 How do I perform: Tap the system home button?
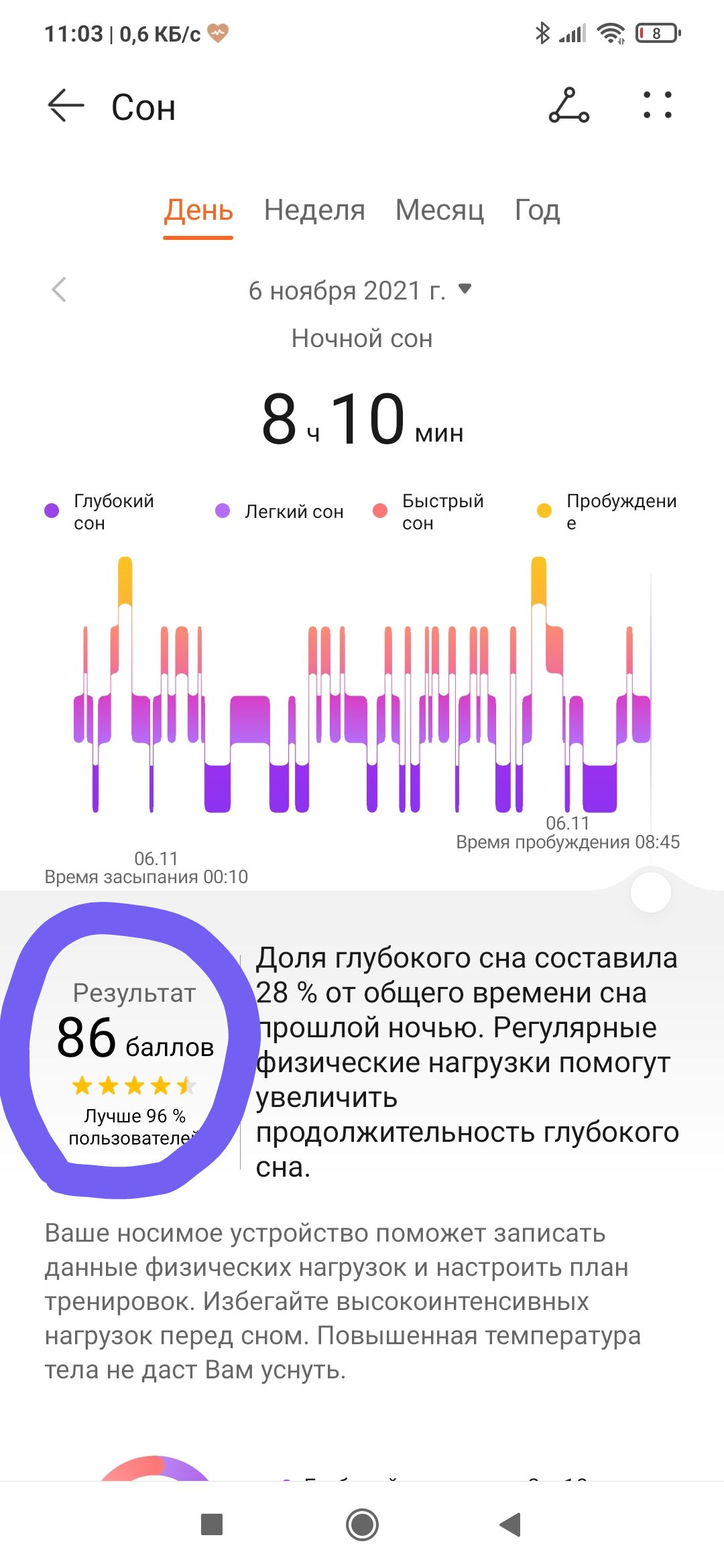(x=362, y=1524)
